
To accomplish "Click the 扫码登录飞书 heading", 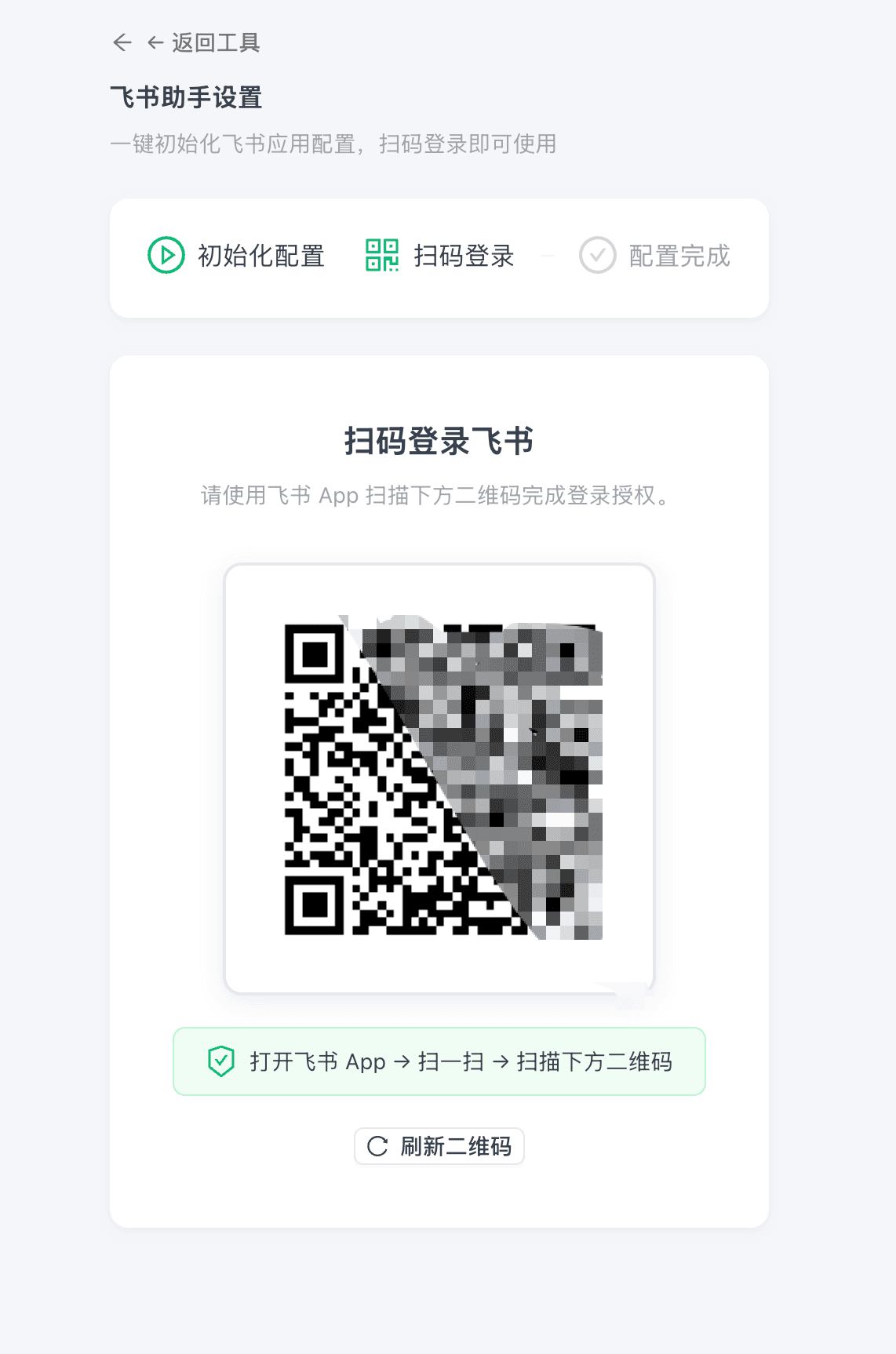I will [x=439, y=441].
